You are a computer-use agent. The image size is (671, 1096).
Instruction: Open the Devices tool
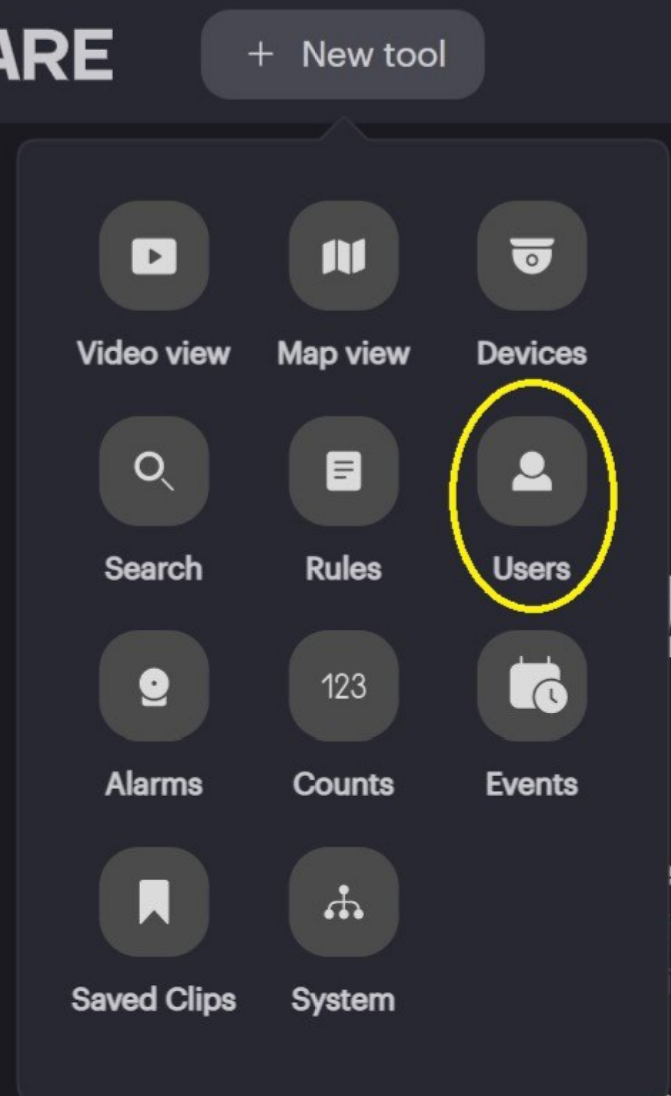(532, 256)
